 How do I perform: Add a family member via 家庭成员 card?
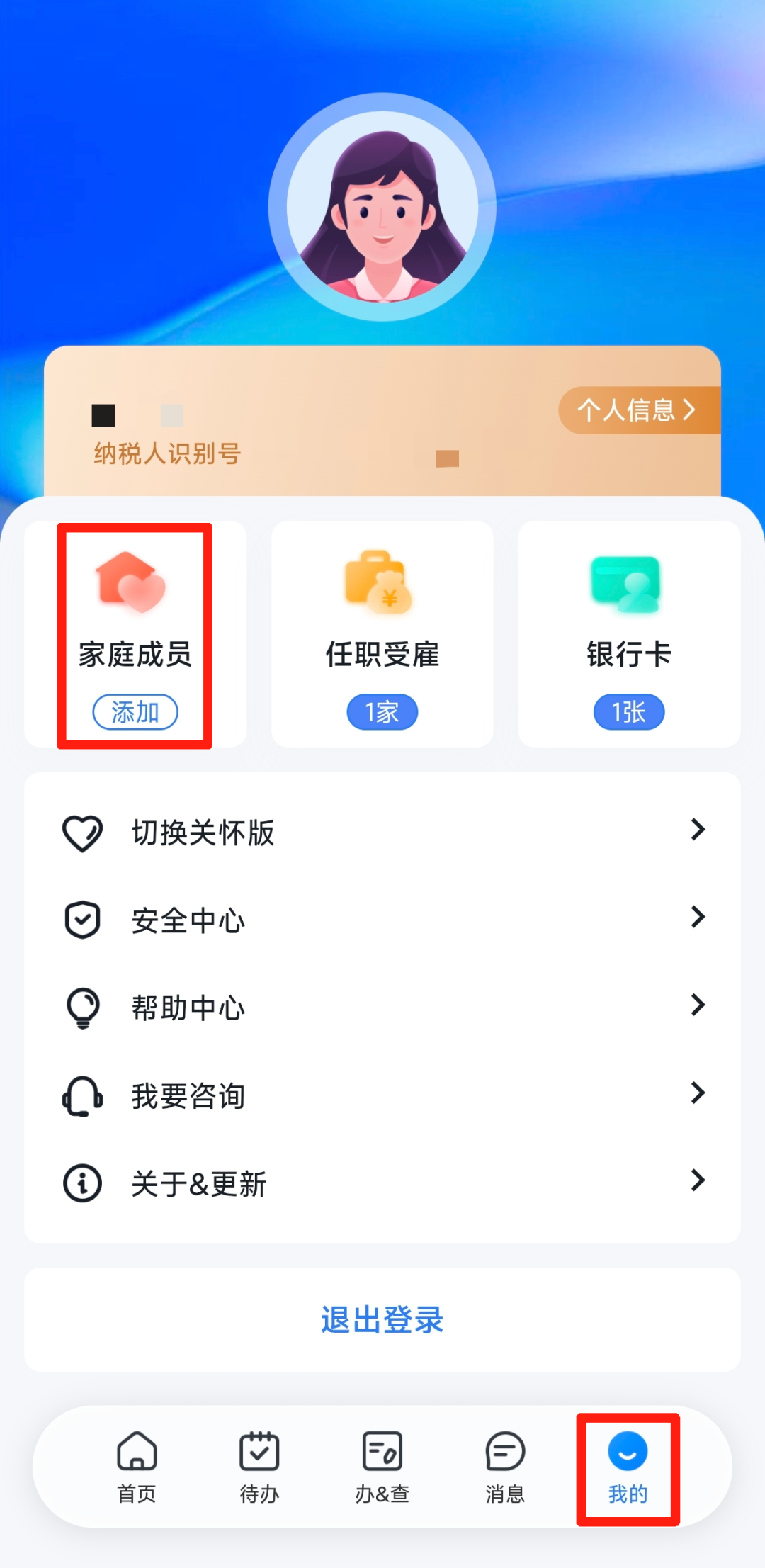(135, 711)
